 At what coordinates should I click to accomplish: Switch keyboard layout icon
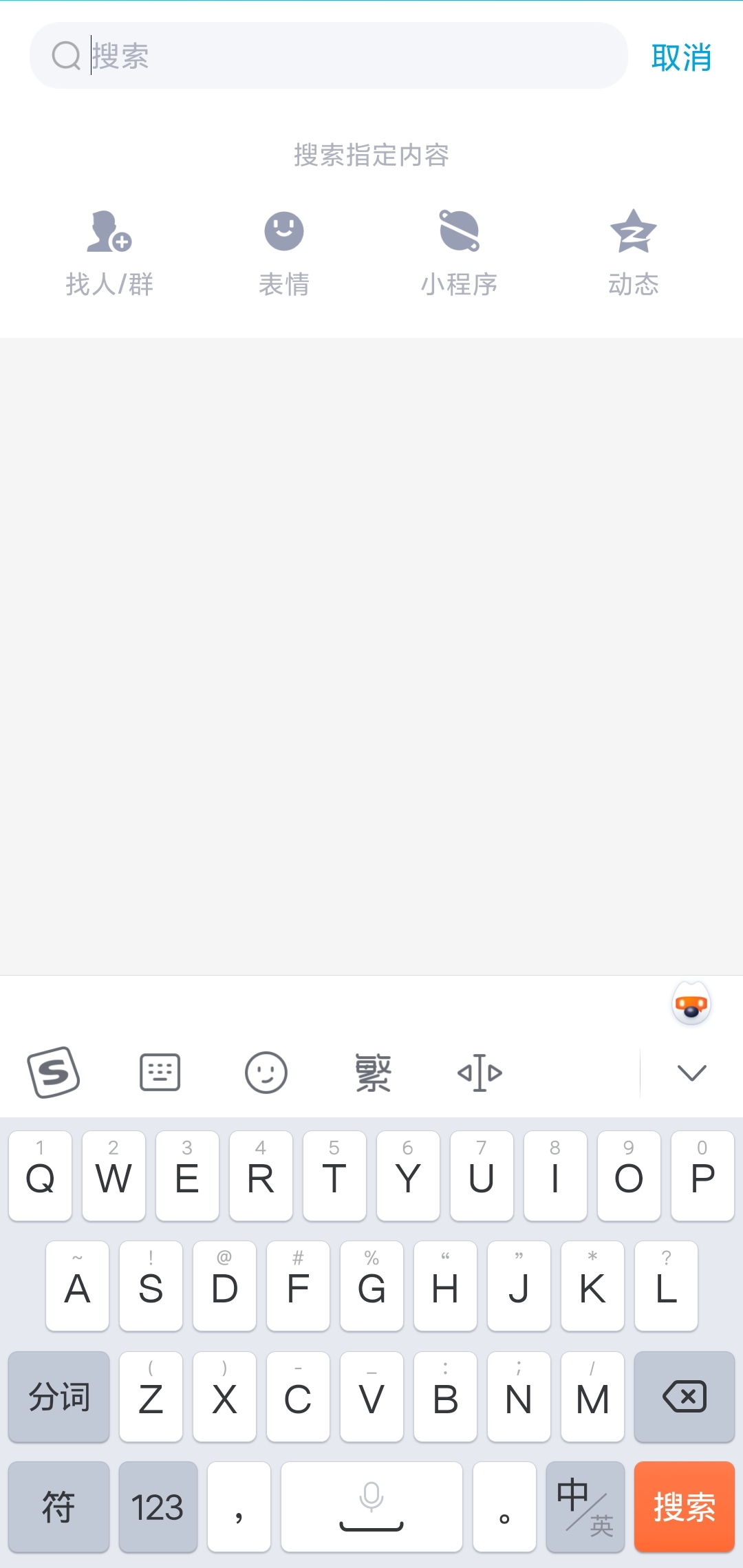[x=160, y=1072]
